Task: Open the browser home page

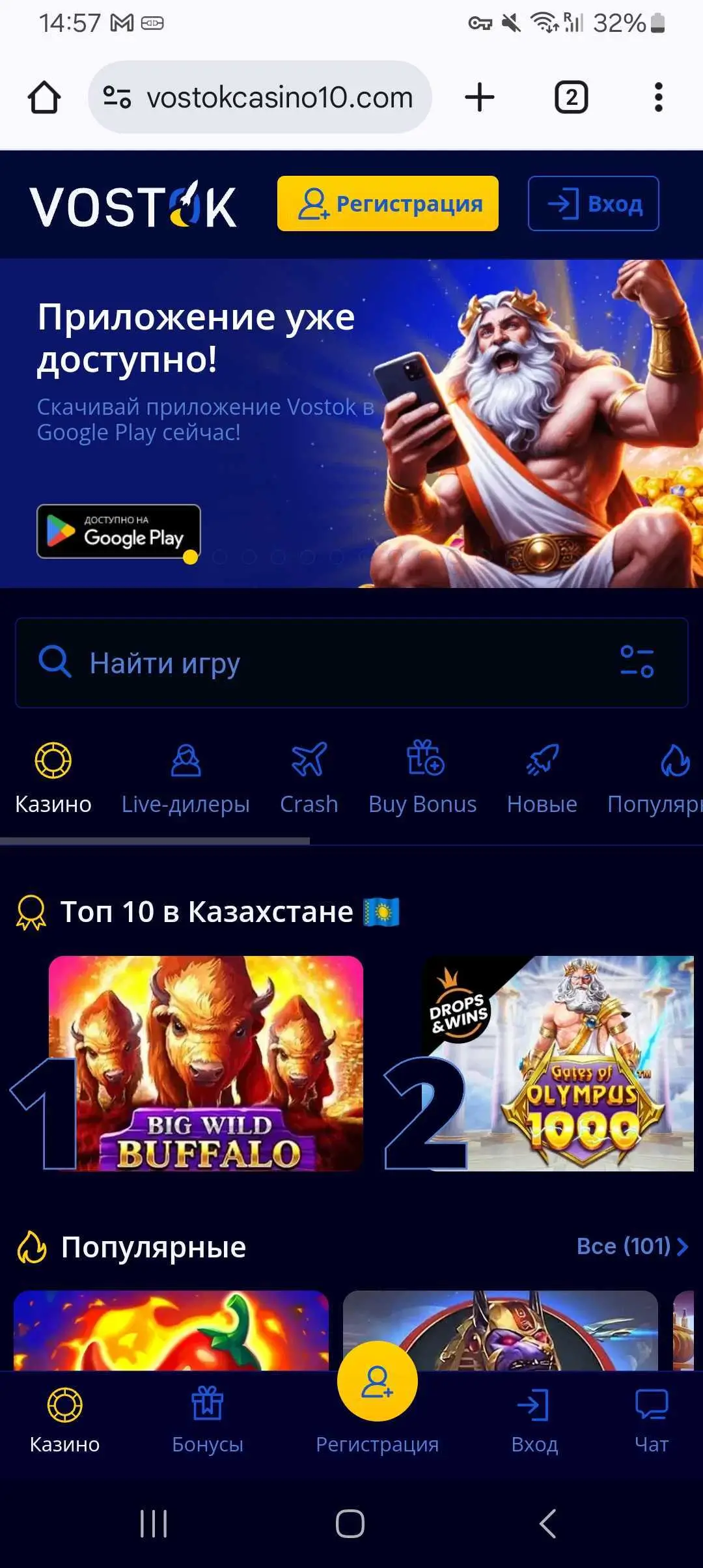Action: coord(44,98)
